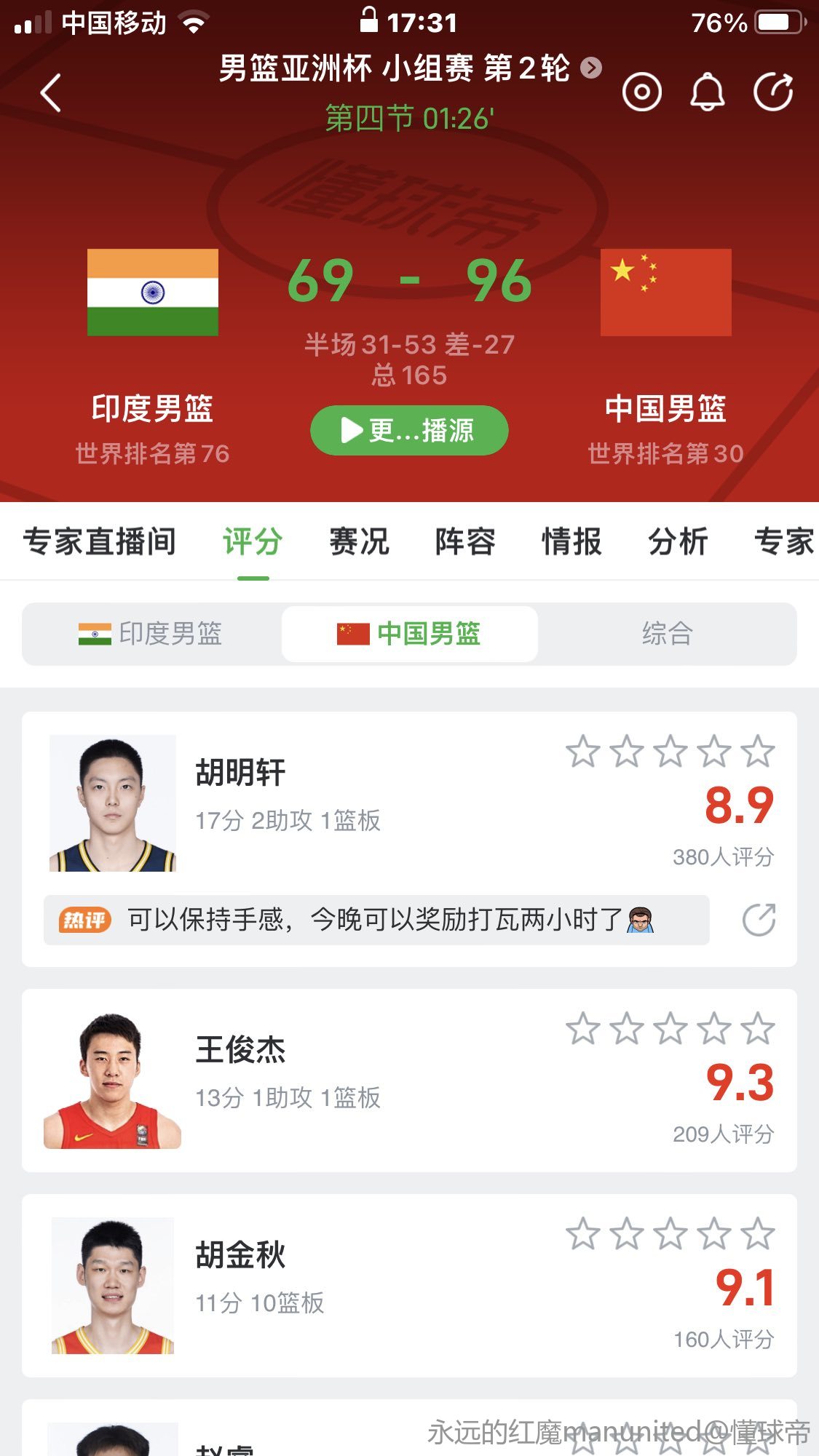Tap the 更…播源 streaming sources button
This screenshot has width=819, height=1456.
tap(409, 430)
